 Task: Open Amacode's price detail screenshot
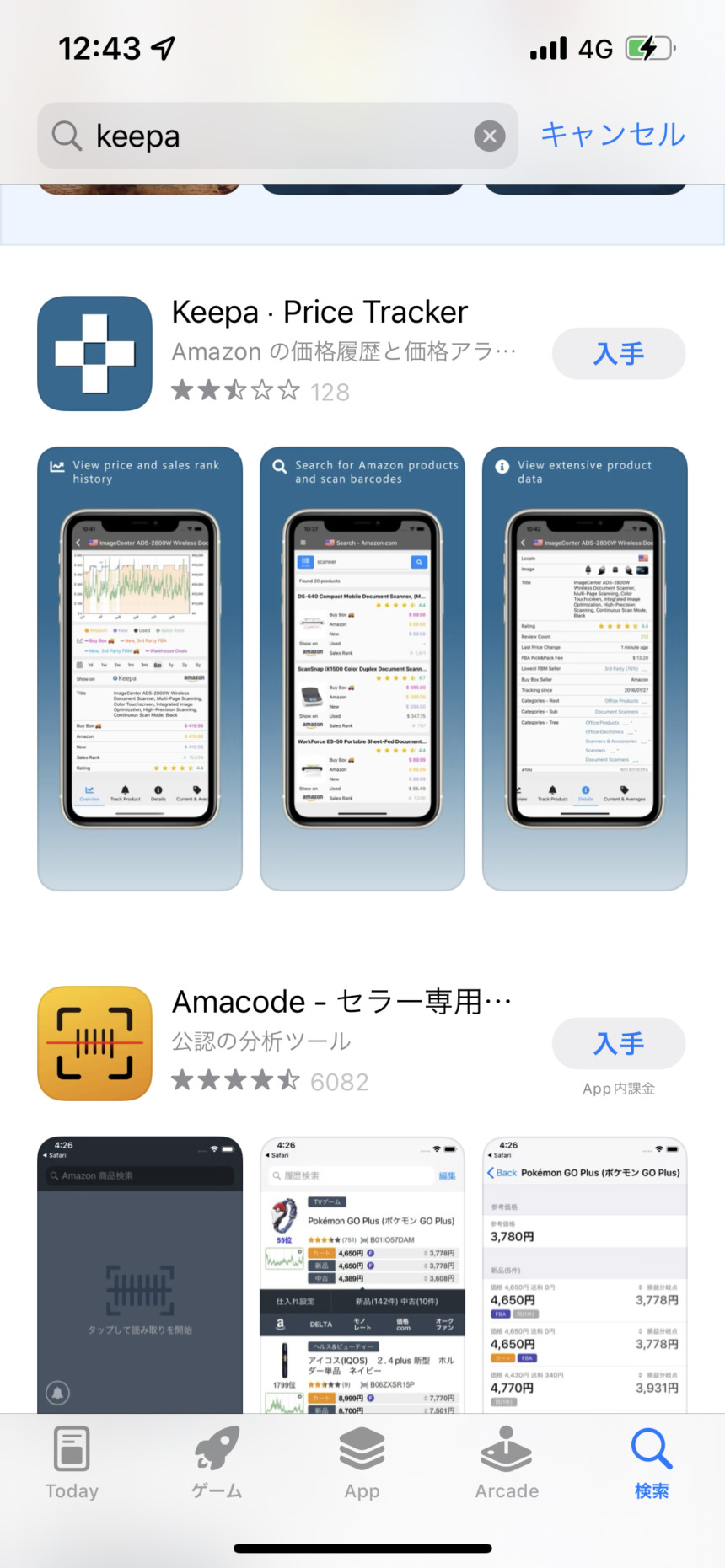pyautogui.click(x=585, y=1275)
